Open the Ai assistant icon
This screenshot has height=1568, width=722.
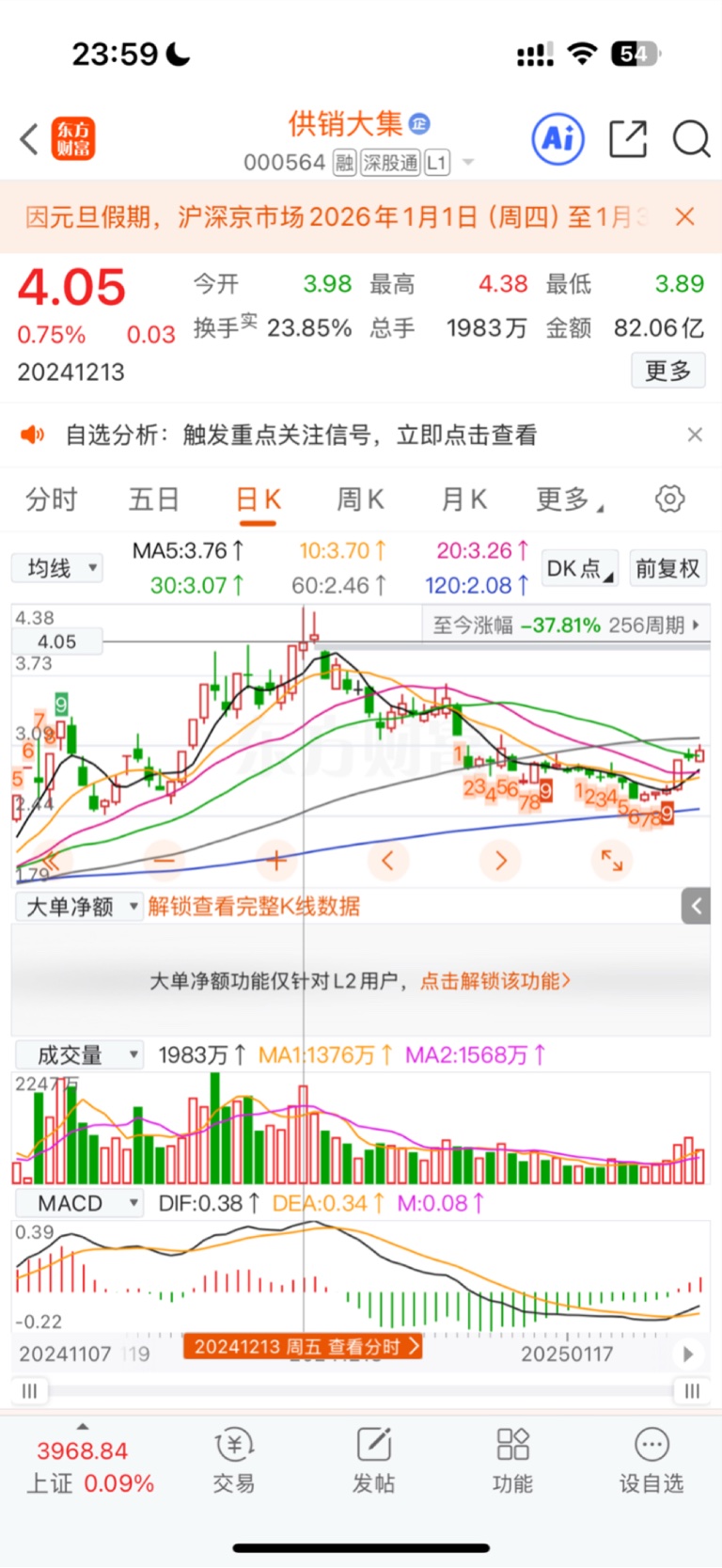[x=558, y=139]
